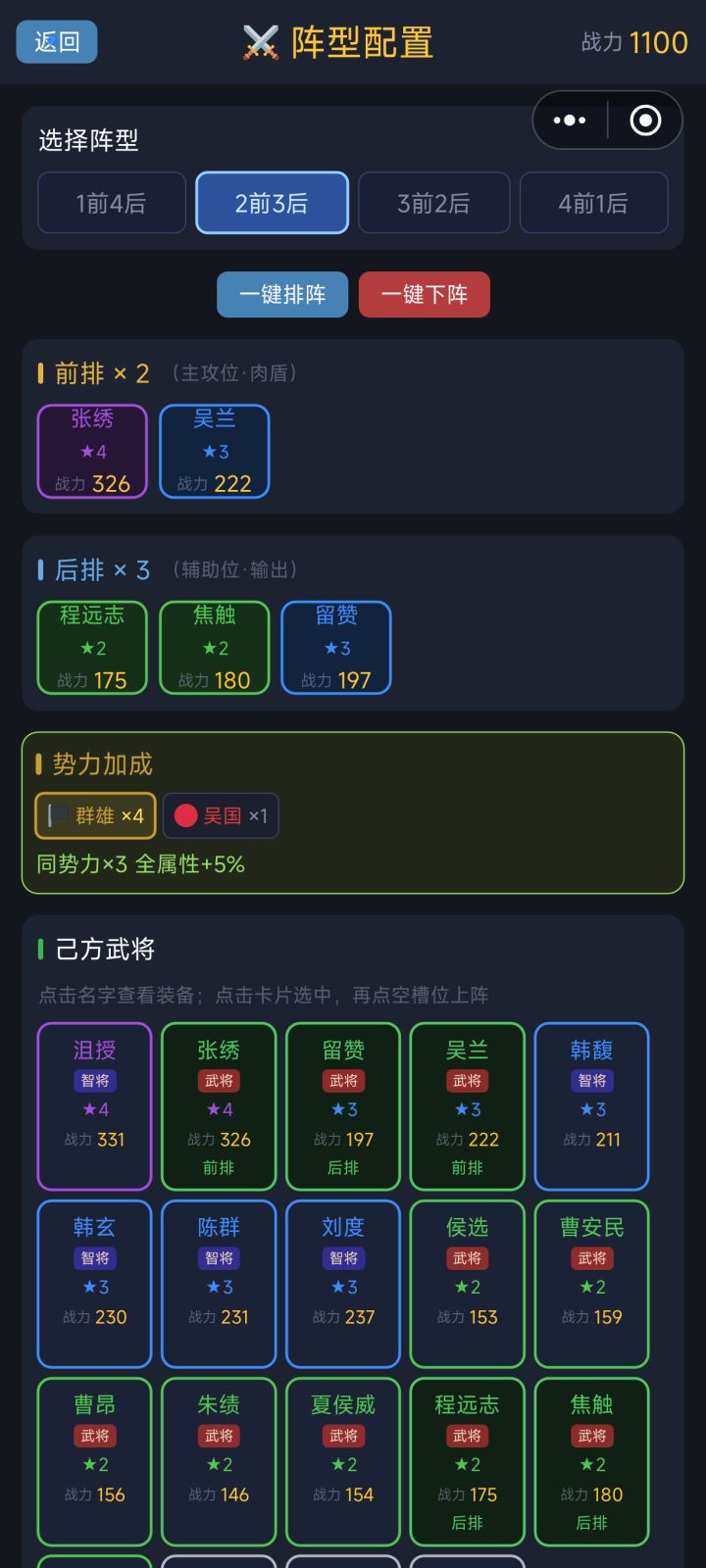Click the 武将 badge on the 张绣 card
706x1568 pixels.
[218, 1081]
